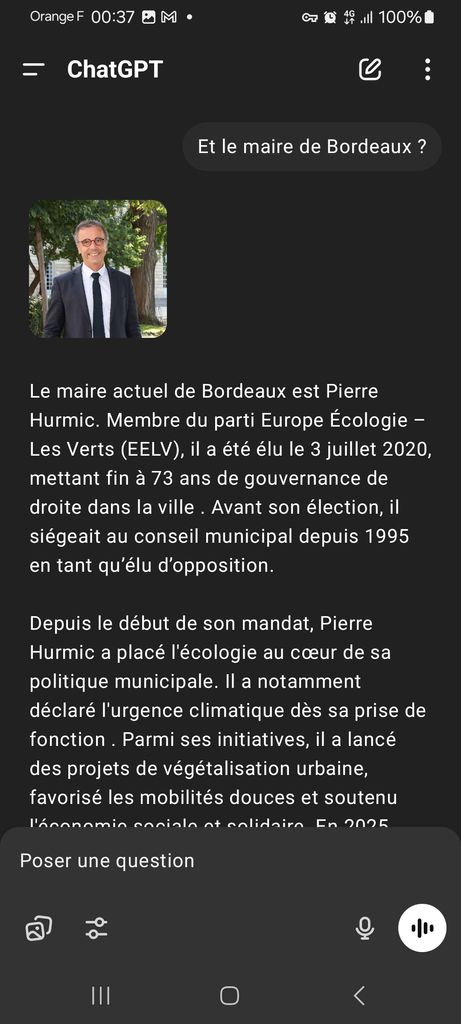Go to the home screen
This screenshot has height=1024, width=461.
click(x=230, y=995)
